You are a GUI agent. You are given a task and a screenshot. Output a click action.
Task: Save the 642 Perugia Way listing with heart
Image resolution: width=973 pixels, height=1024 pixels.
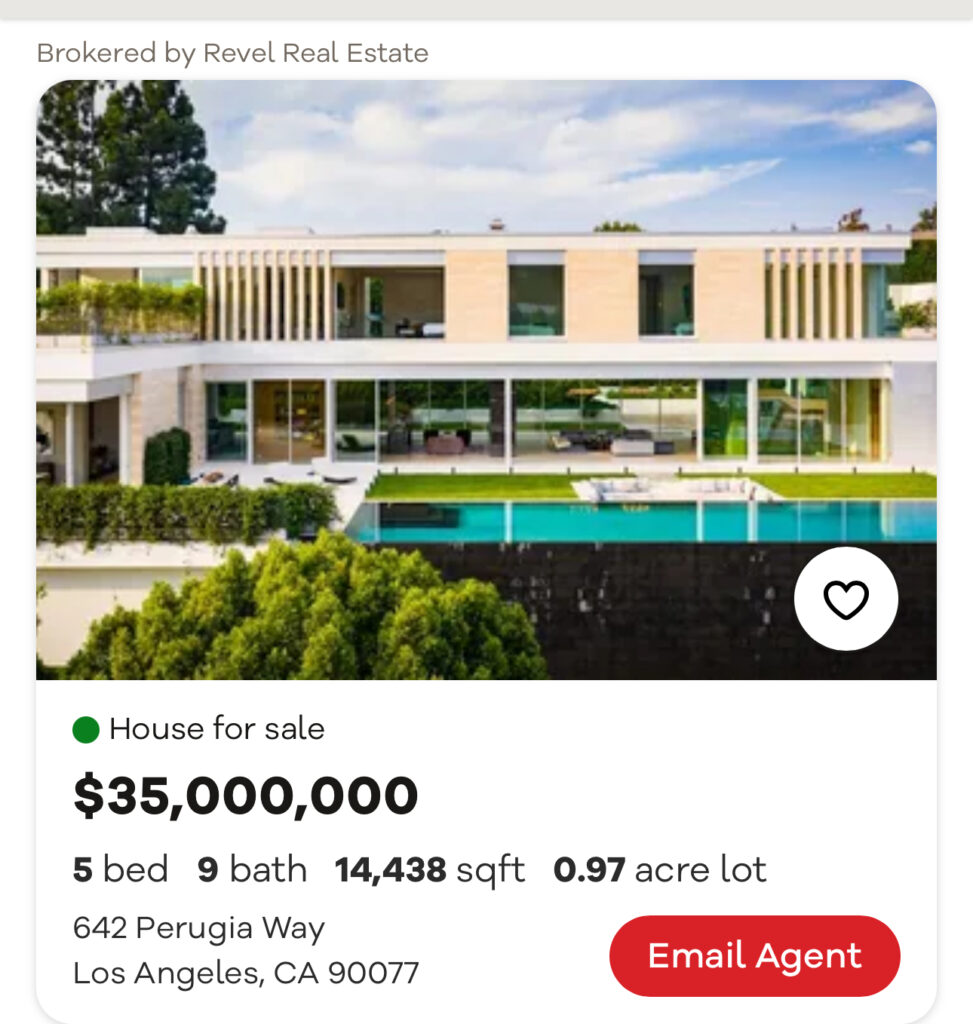click(x=845, y=599)
